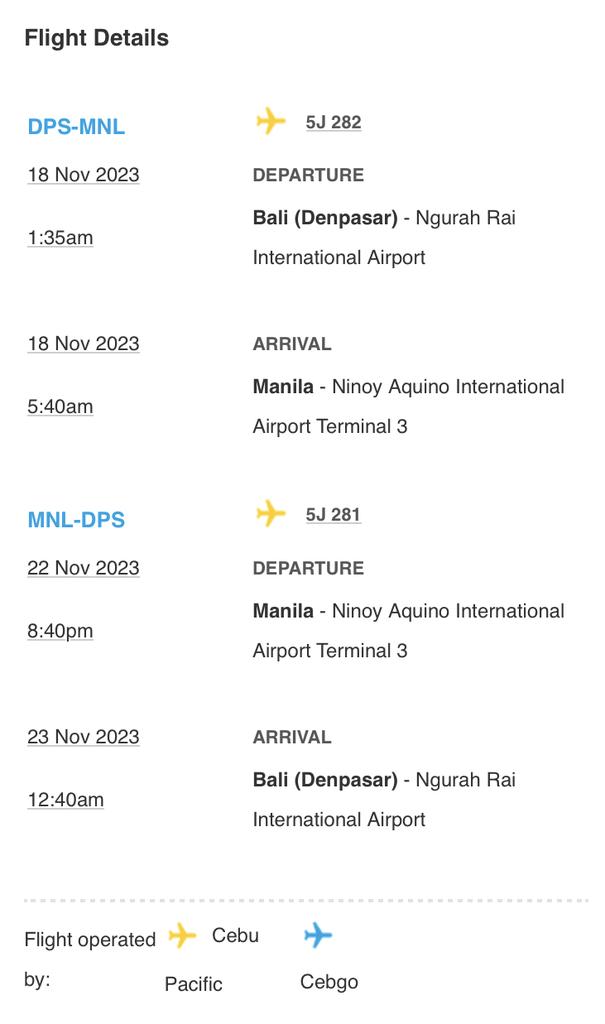605x1024 pixels.
Task: Open the 22 Nov 2023 date link
Action: pos(83,568)
